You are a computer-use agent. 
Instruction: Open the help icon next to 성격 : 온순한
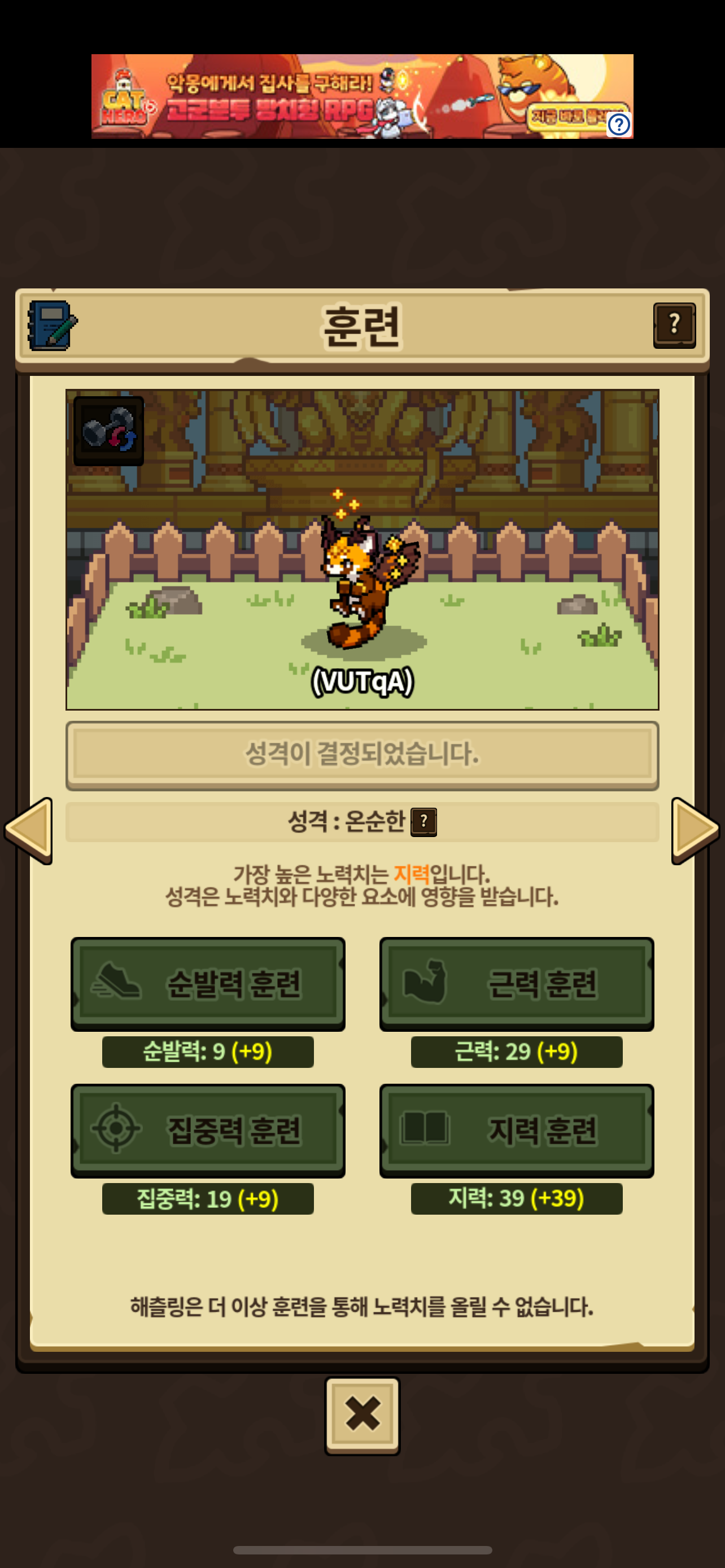pos(423,822)
